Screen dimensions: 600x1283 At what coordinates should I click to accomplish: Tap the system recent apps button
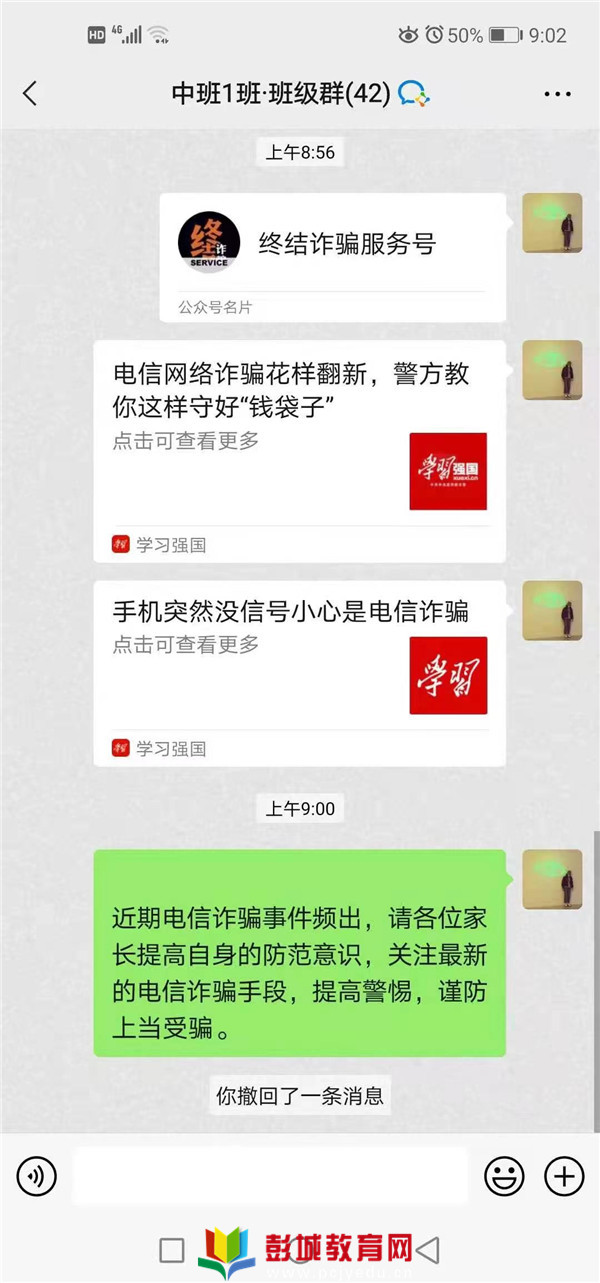[x=172, y=1250]
